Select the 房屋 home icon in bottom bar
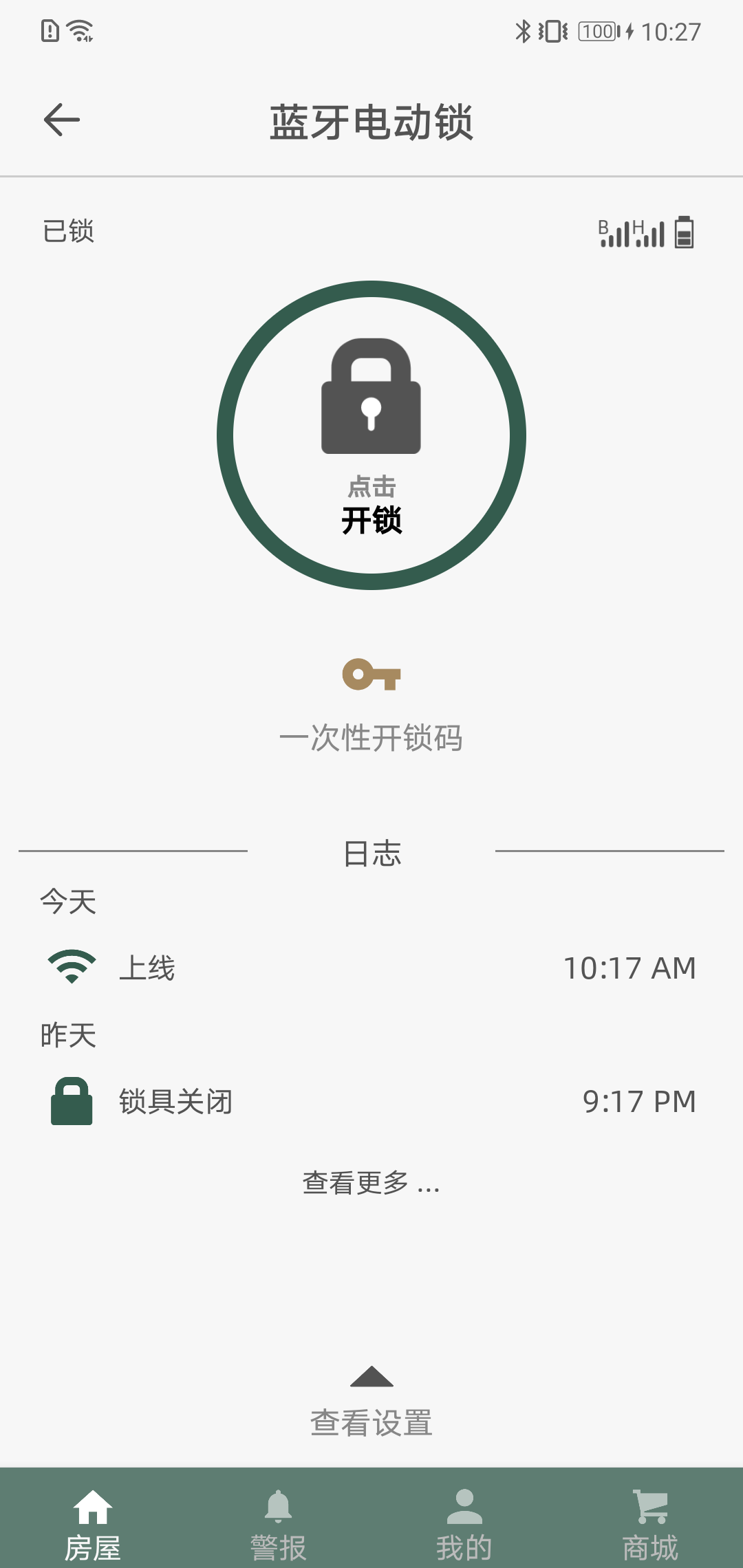 click(x=94, y=1506)
